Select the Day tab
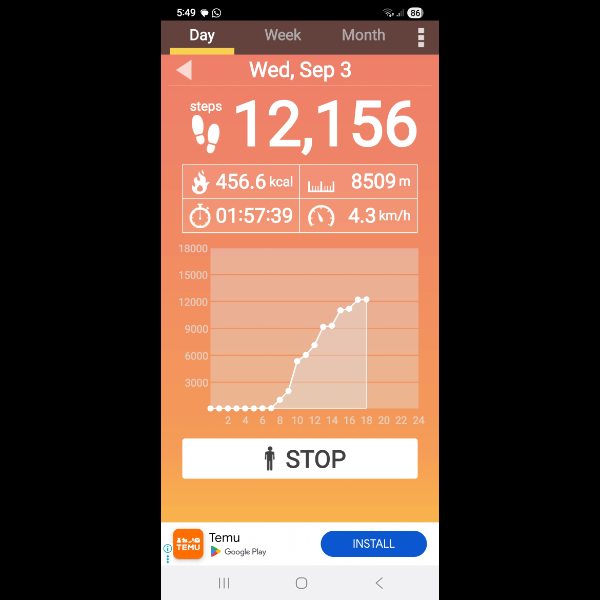Image resolution: width=600 pixels, height=600 pixels. point(202,35)
